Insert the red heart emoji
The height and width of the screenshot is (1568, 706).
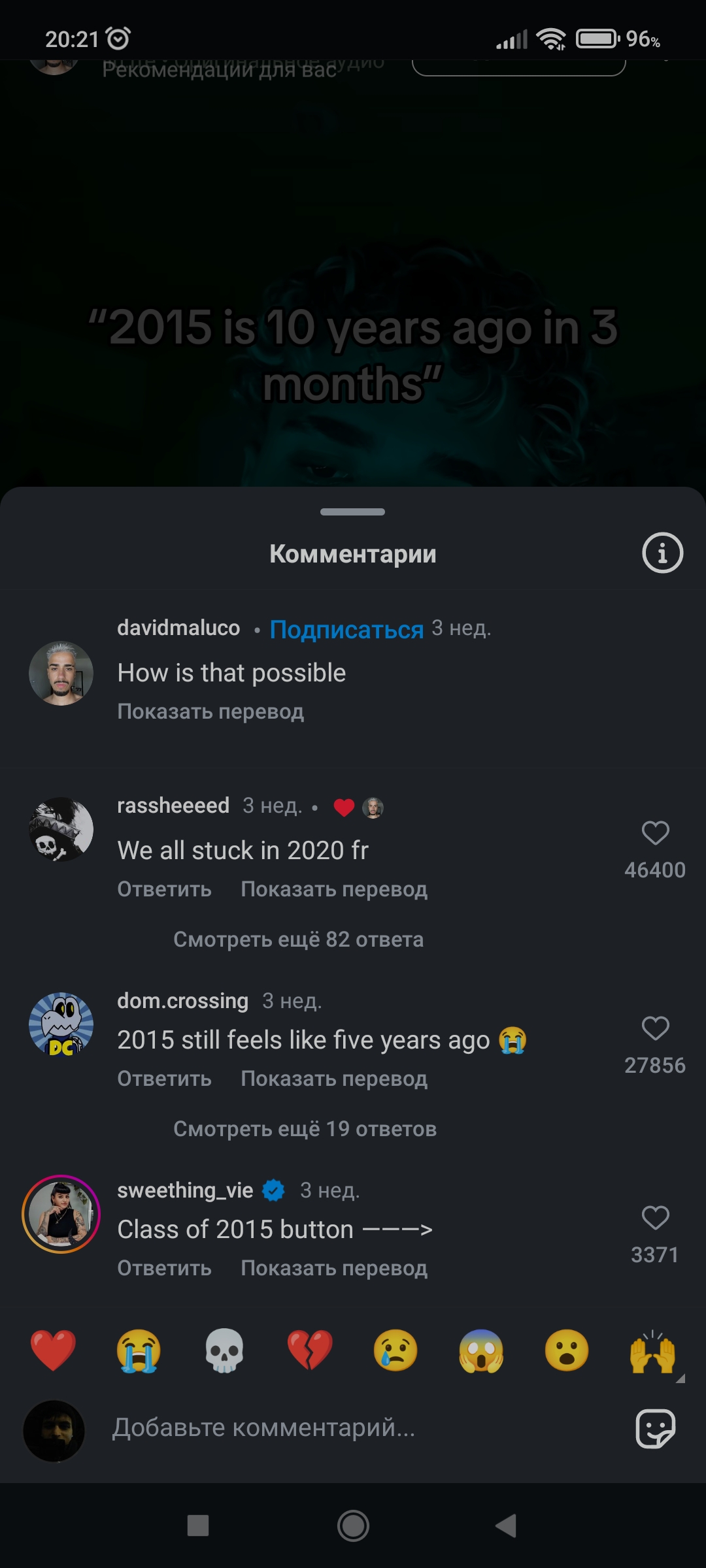[53, 1350]
